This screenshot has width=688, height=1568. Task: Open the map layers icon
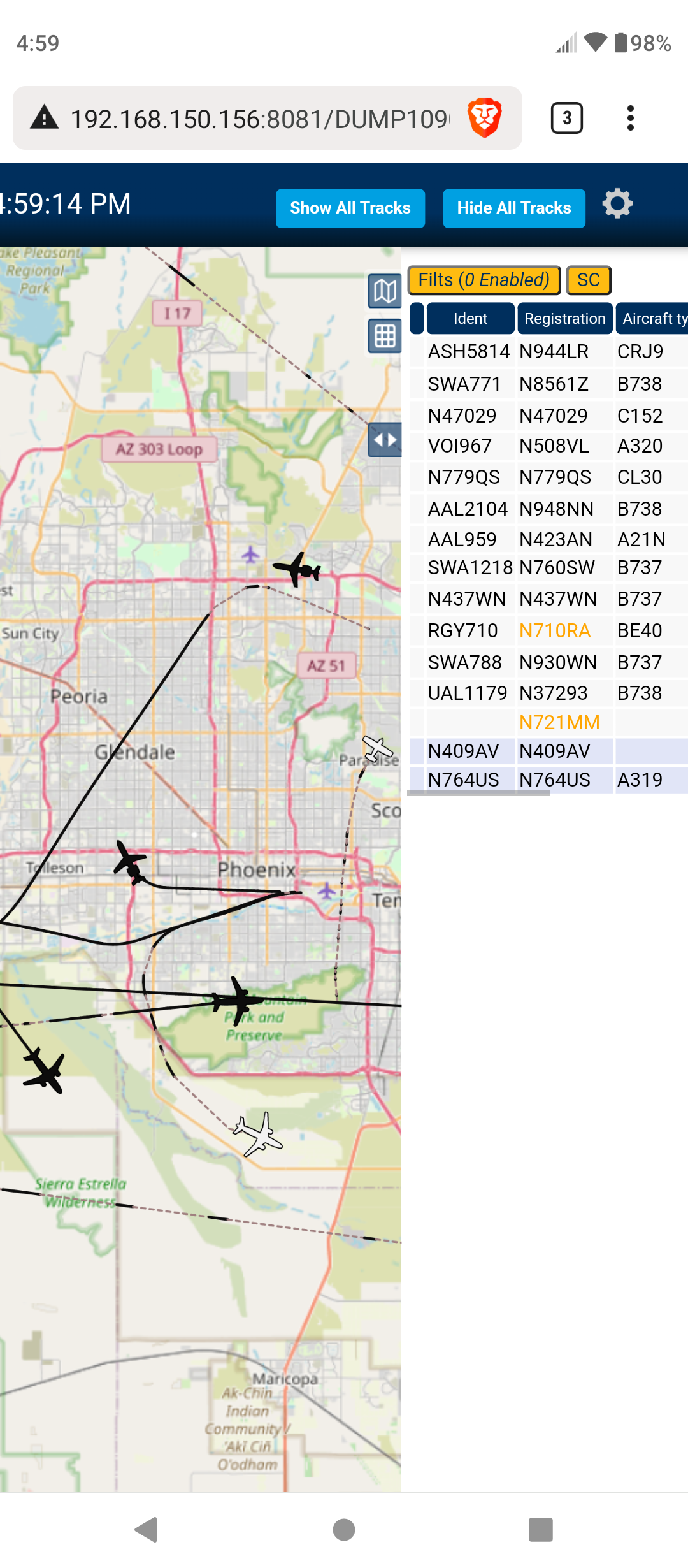(x=385, y=291)
